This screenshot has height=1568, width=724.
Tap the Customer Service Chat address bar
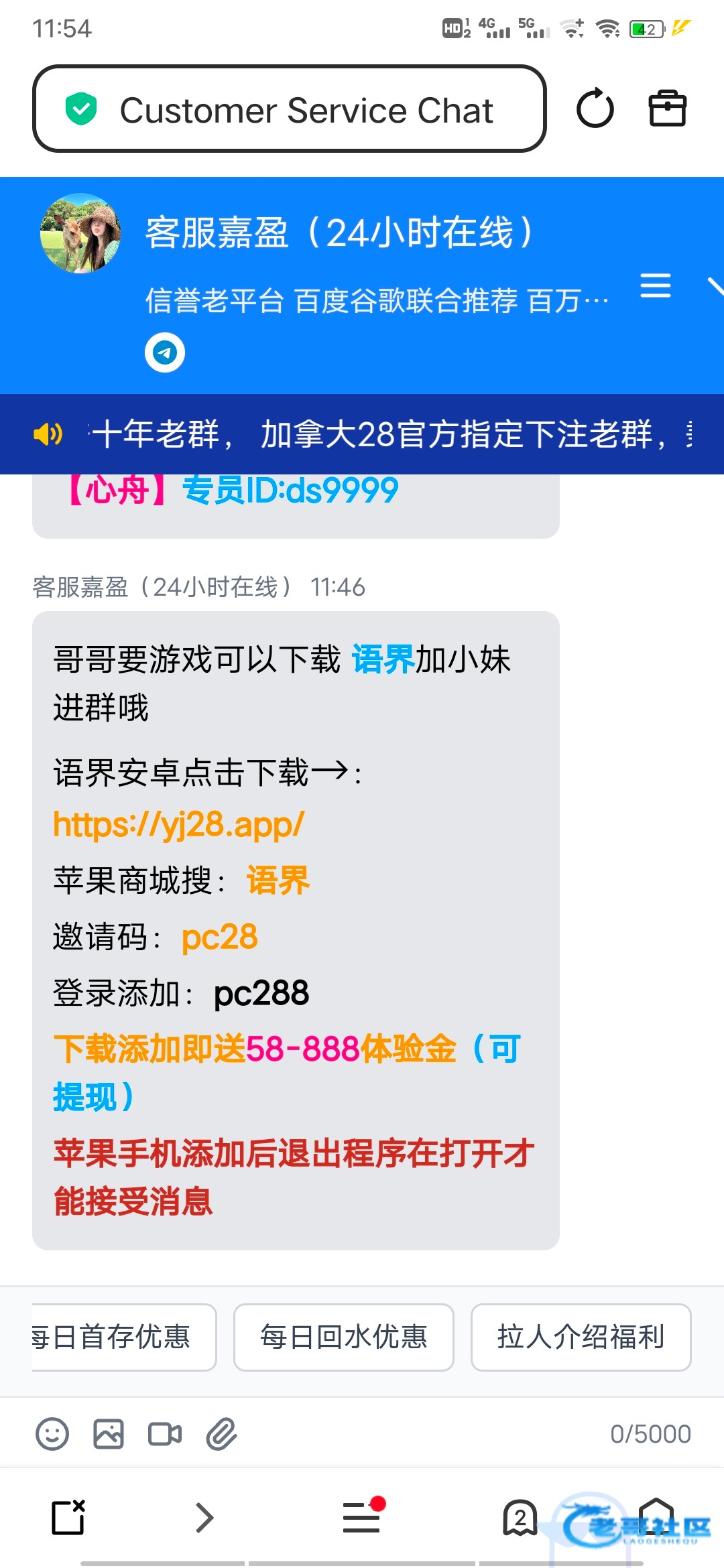pos(290,109)
